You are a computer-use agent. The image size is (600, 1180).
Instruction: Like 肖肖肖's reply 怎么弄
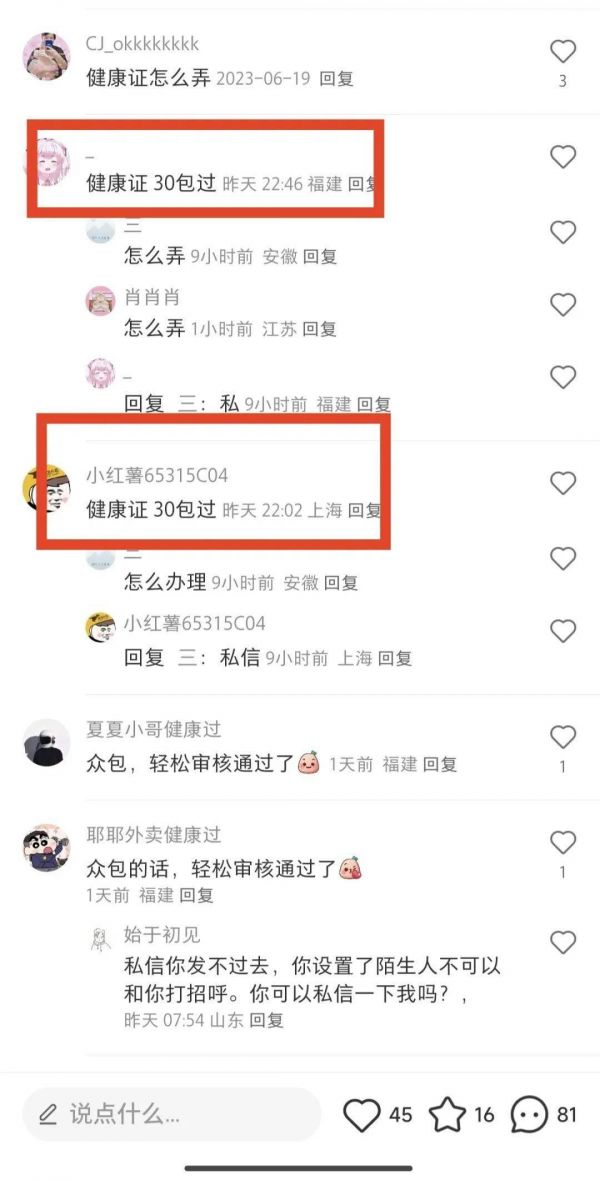563,305
